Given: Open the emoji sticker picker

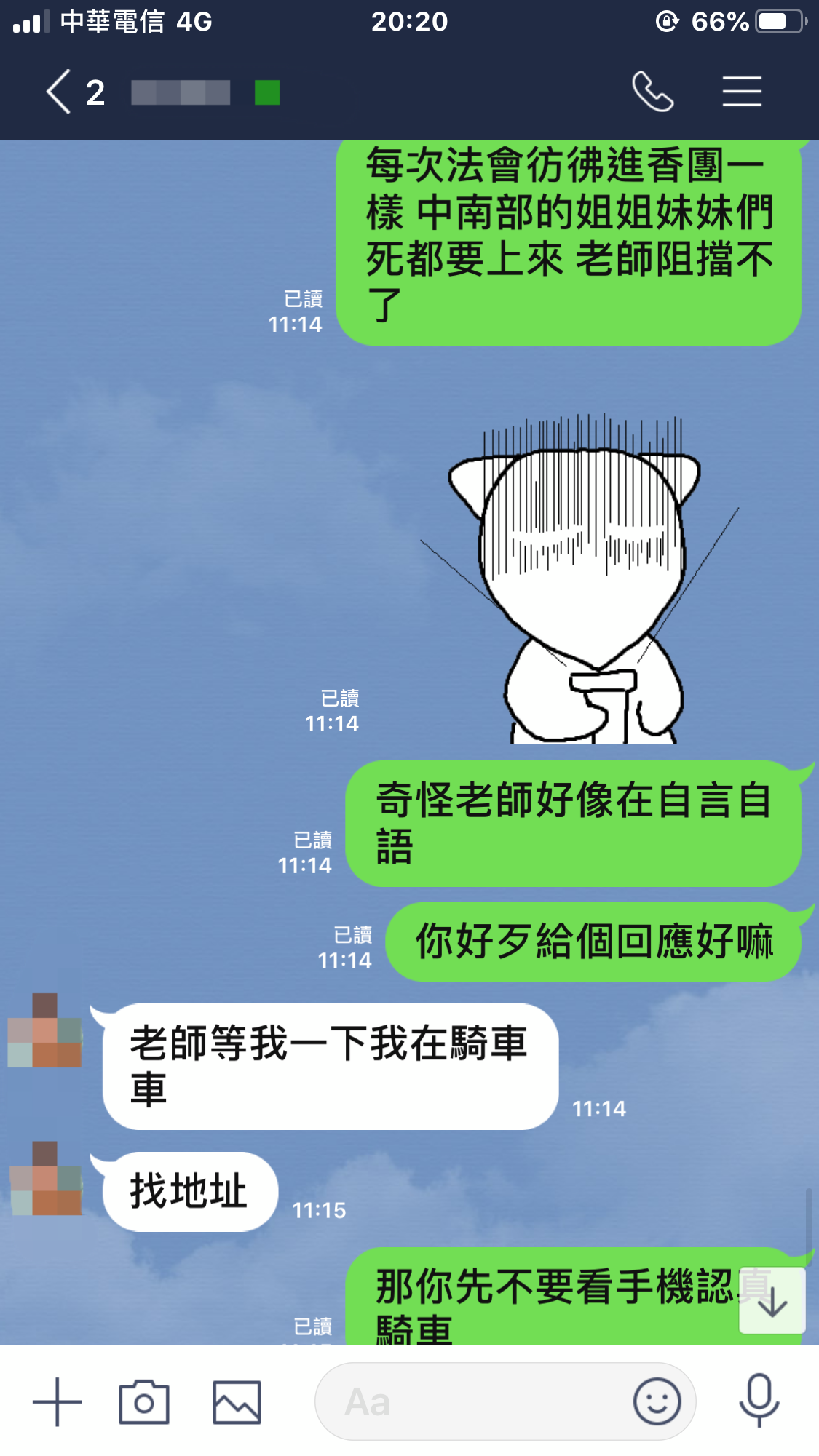Looking at the screenshot, I should point(657,1402).
